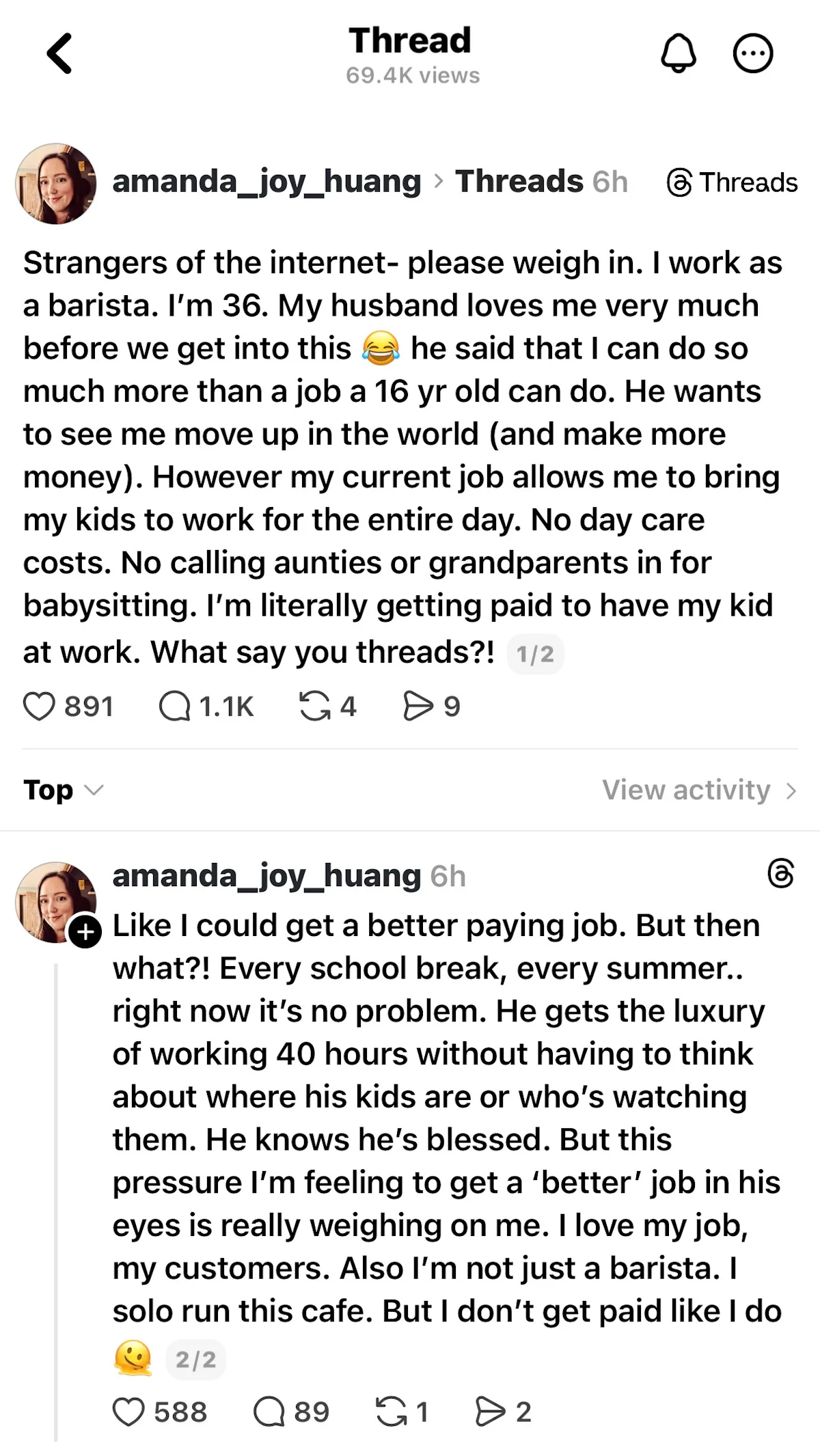Open the Threads topic tag
Screen dimensions: 820x1456
tap(519, 182)
